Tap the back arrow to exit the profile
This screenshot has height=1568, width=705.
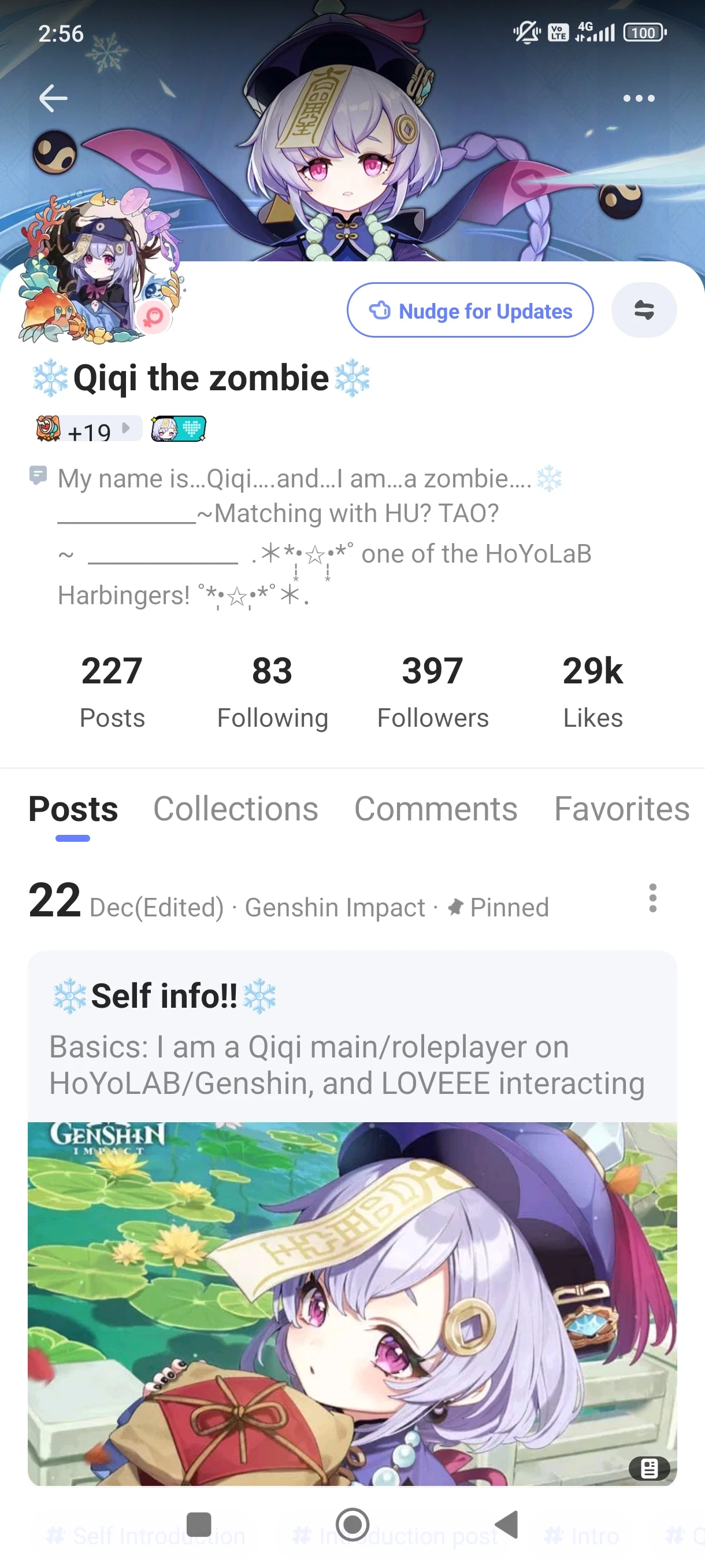point(53,97)
